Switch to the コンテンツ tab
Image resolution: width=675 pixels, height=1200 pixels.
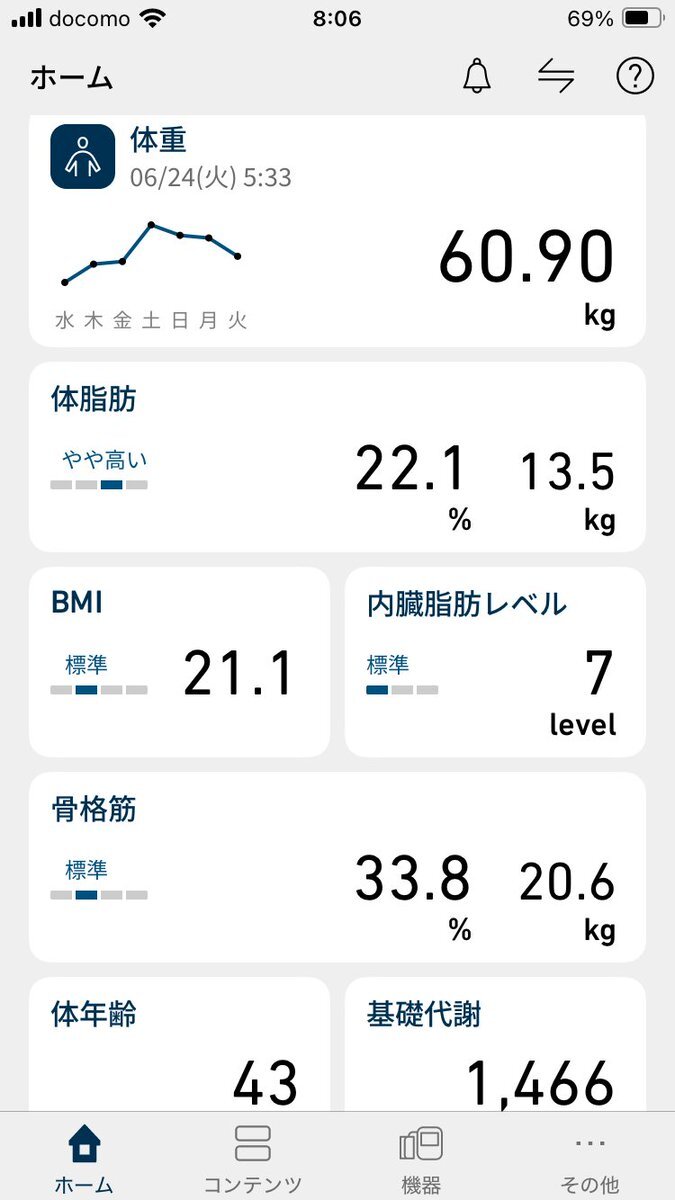point(253,1158)
